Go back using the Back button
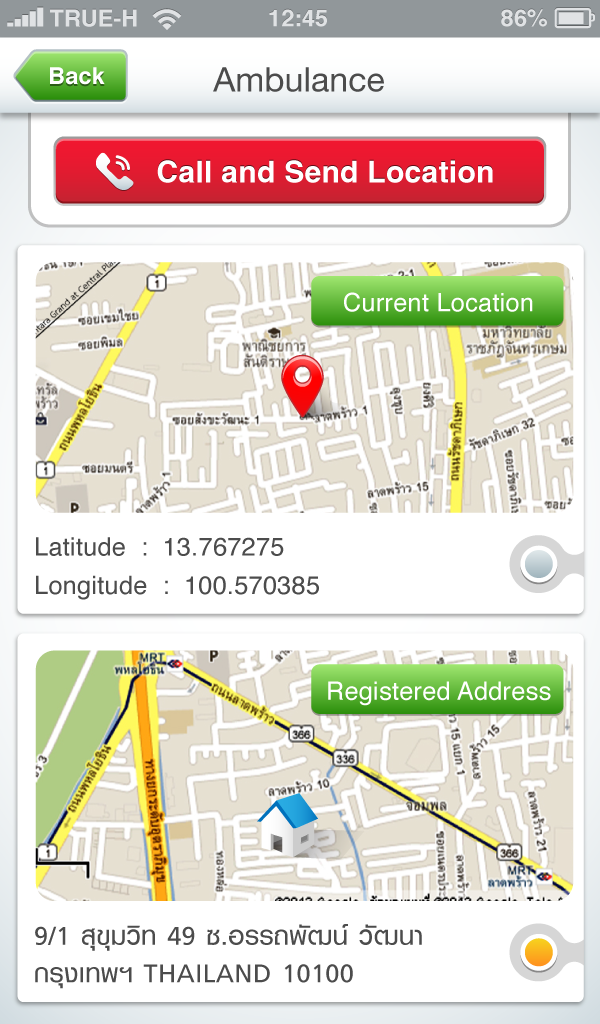600x1024 pixels. (72, 76)
